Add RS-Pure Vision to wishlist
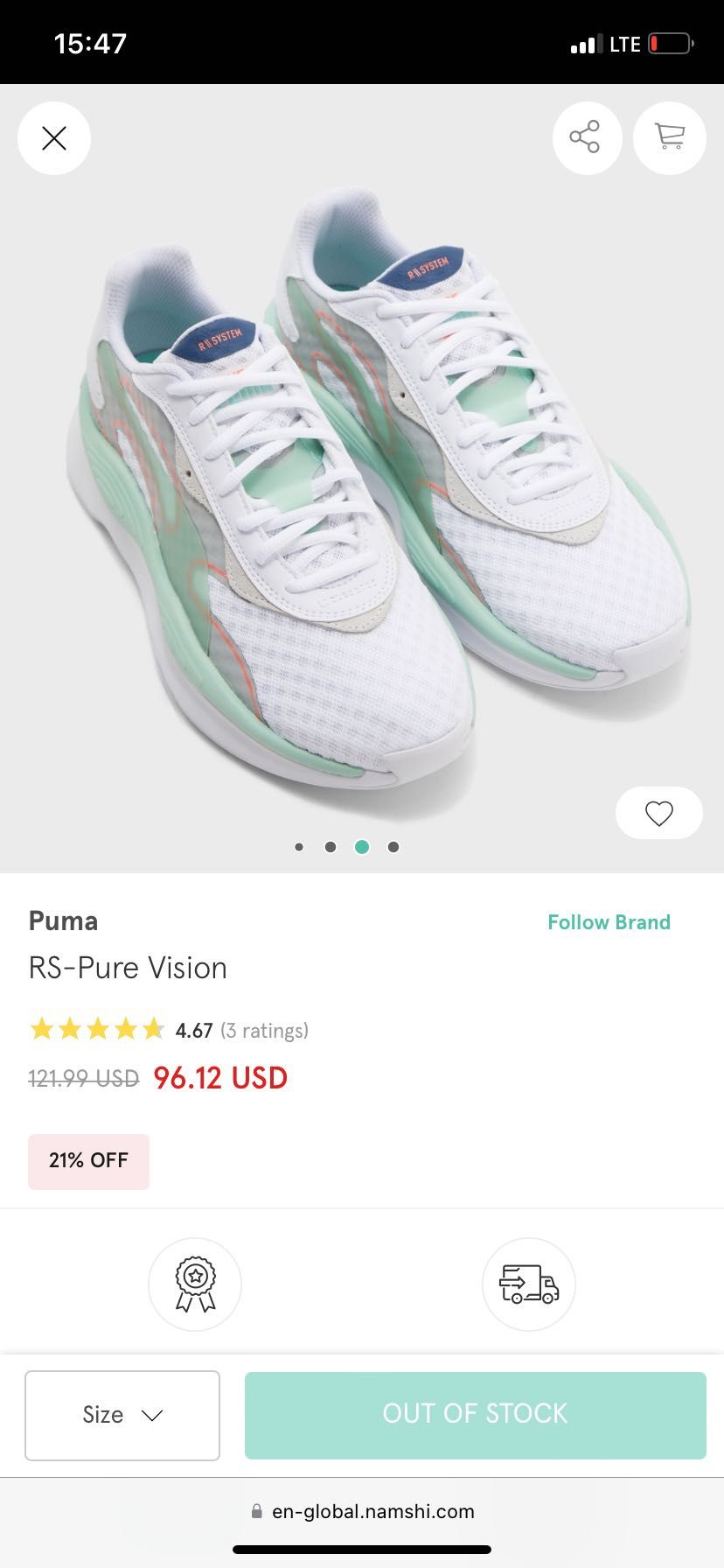 point(658,813)
